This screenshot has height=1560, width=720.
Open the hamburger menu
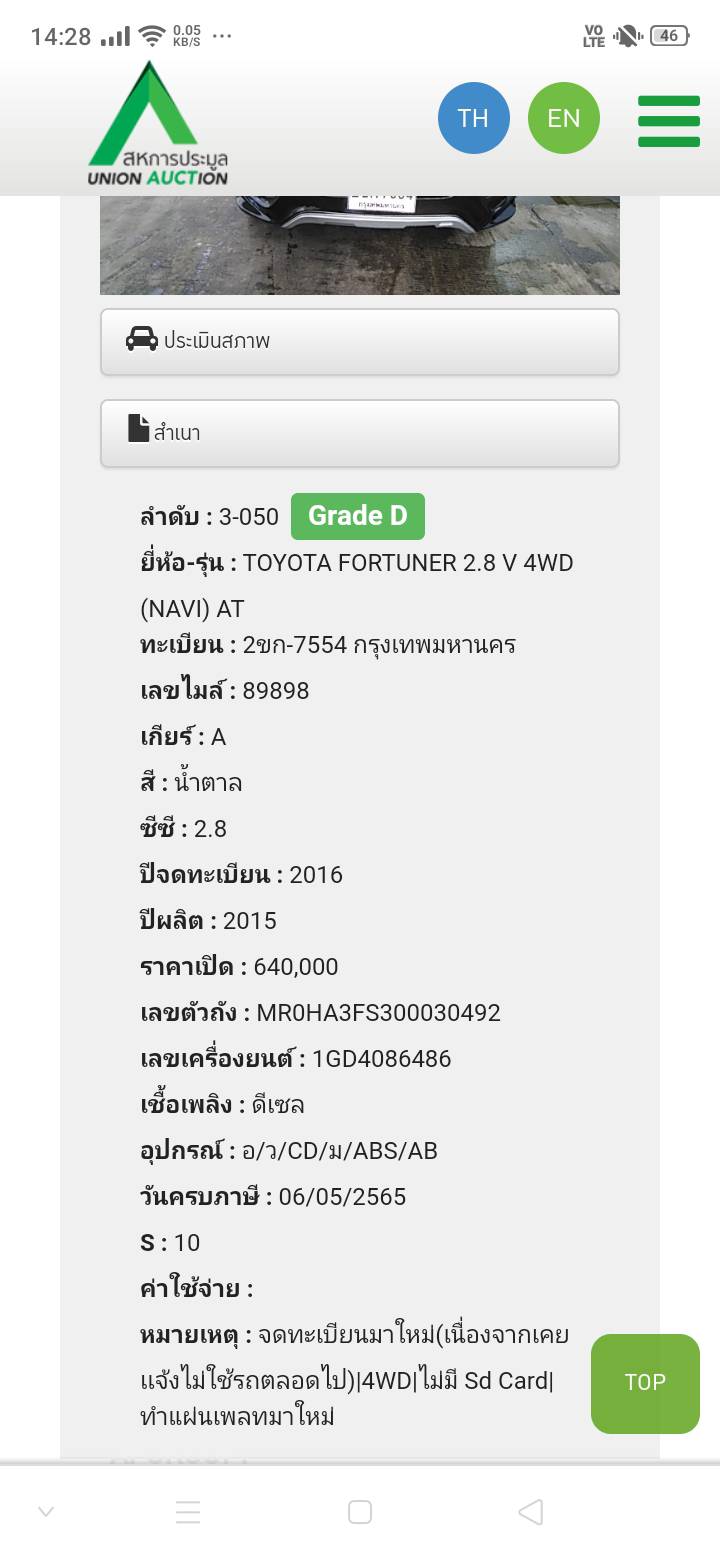pyautogui.click(x=668, y=121)
